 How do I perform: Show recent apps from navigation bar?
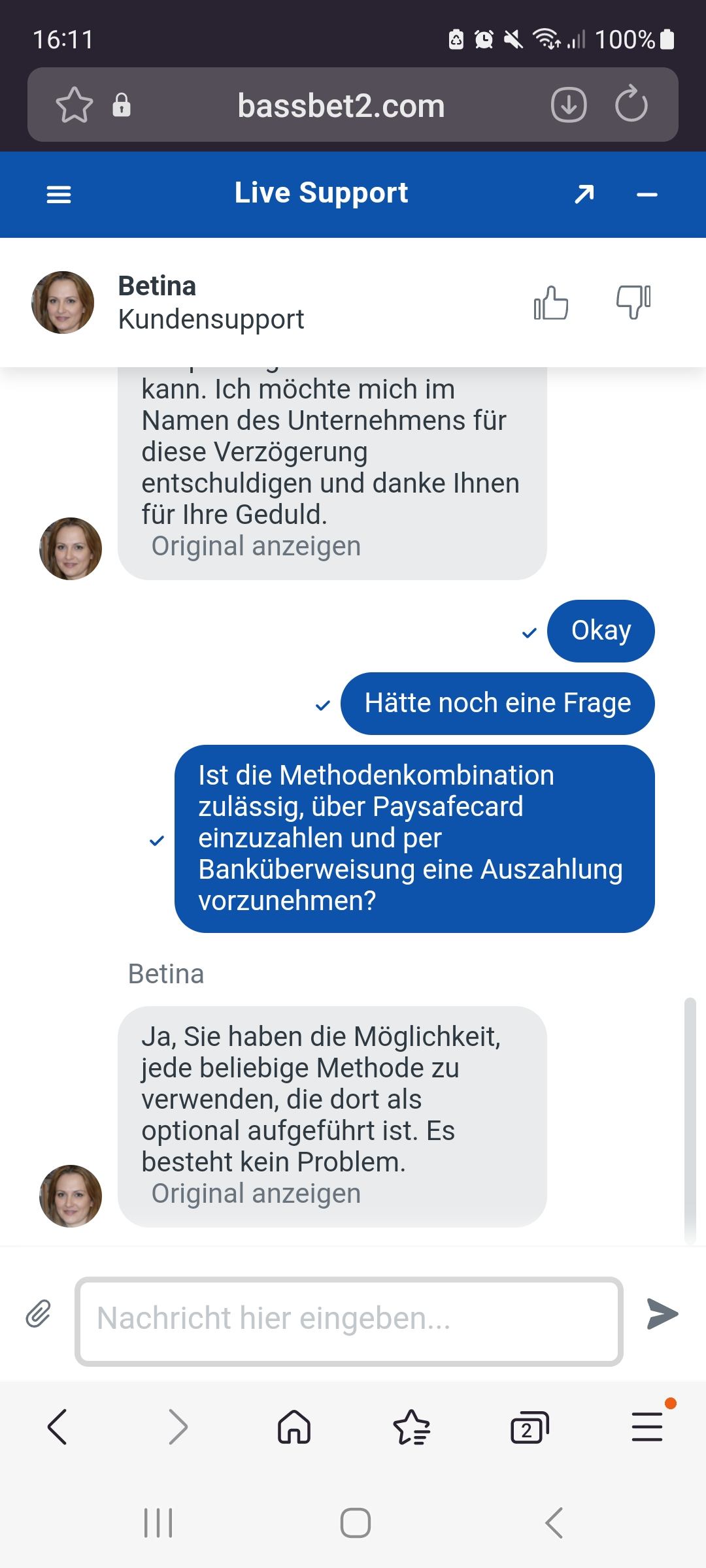(x=158, y=1523)
